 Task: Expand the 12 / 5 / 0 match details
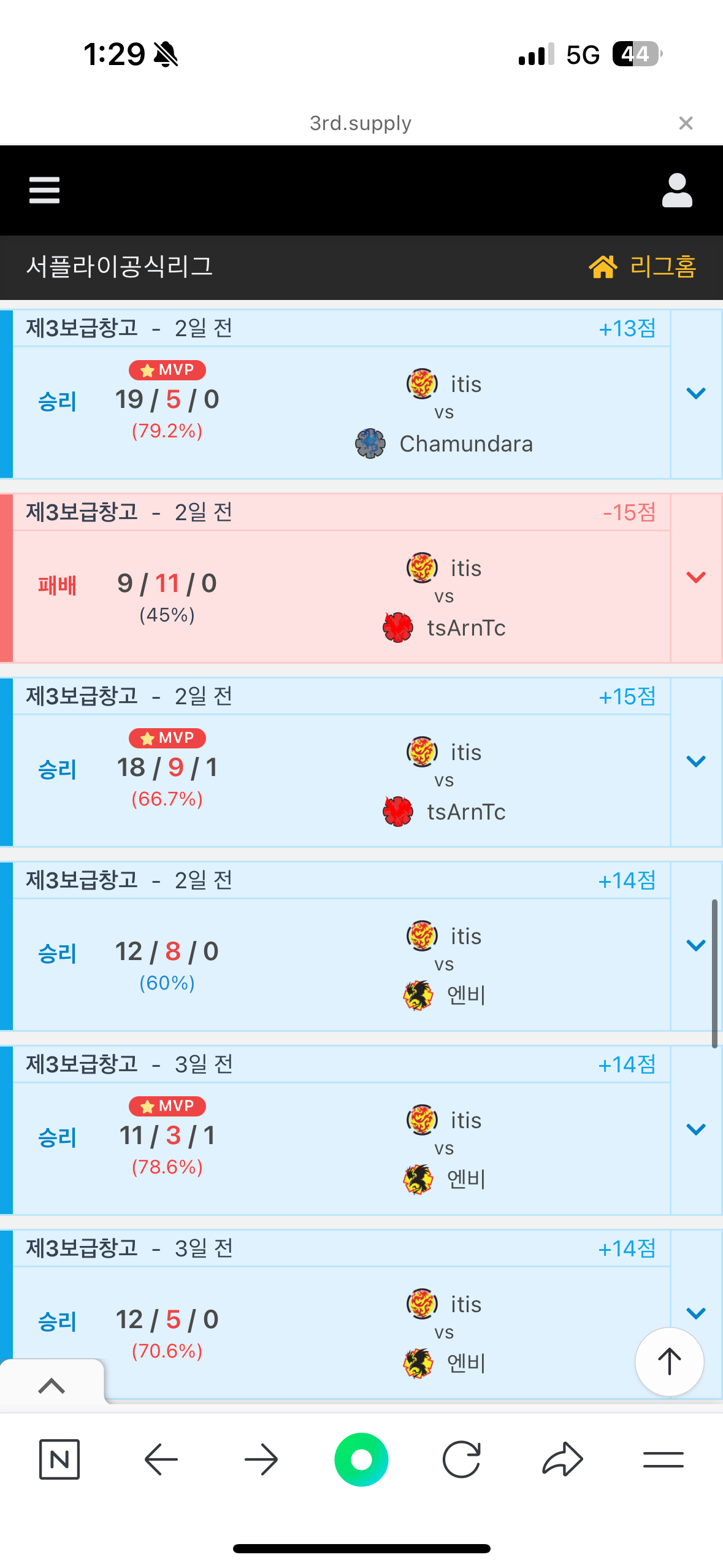695,1312
